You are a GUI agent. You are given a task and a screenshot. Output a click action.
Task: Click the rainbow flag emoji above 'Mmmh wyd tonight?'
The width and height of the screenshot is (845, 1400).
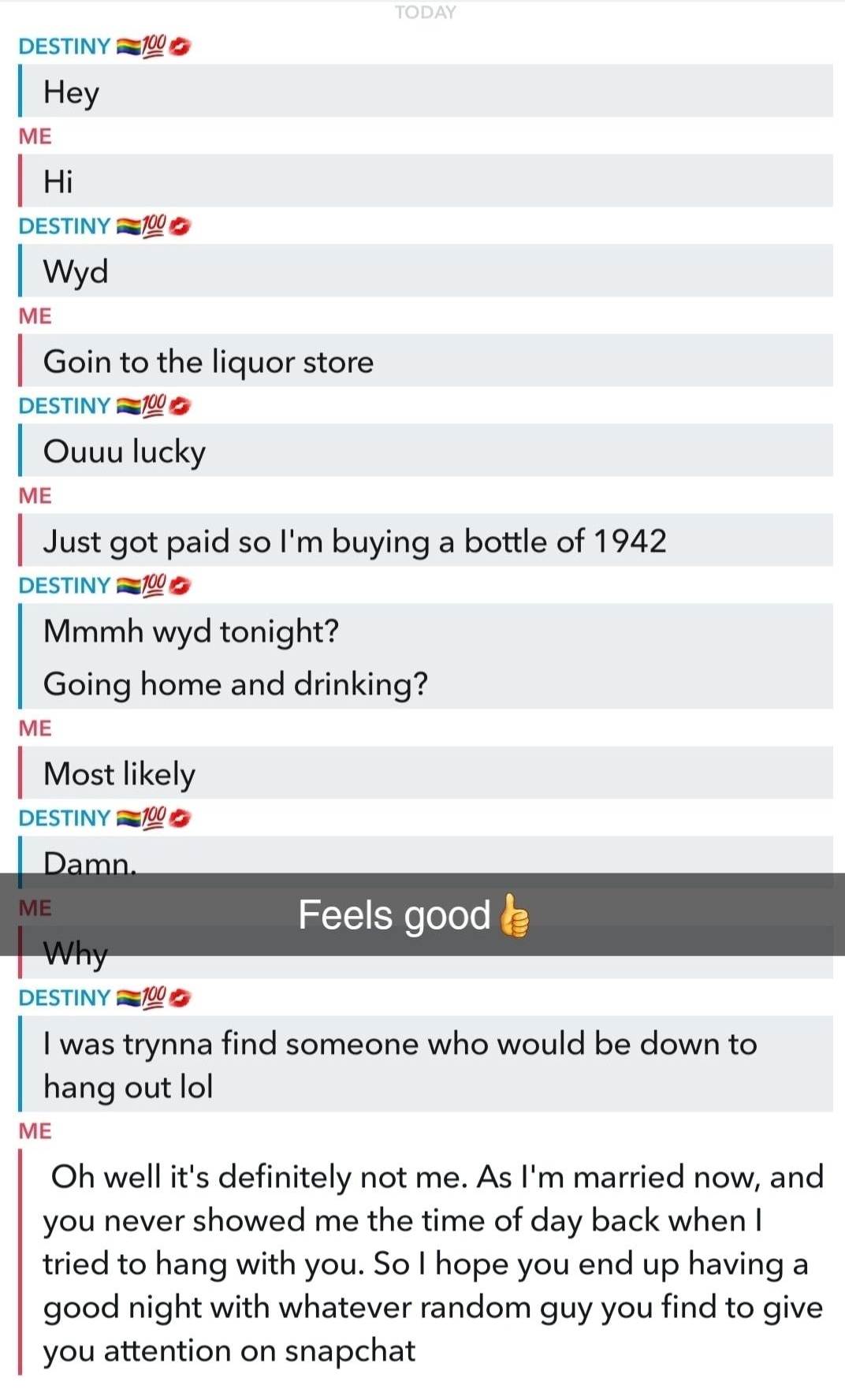pos(127,585)
